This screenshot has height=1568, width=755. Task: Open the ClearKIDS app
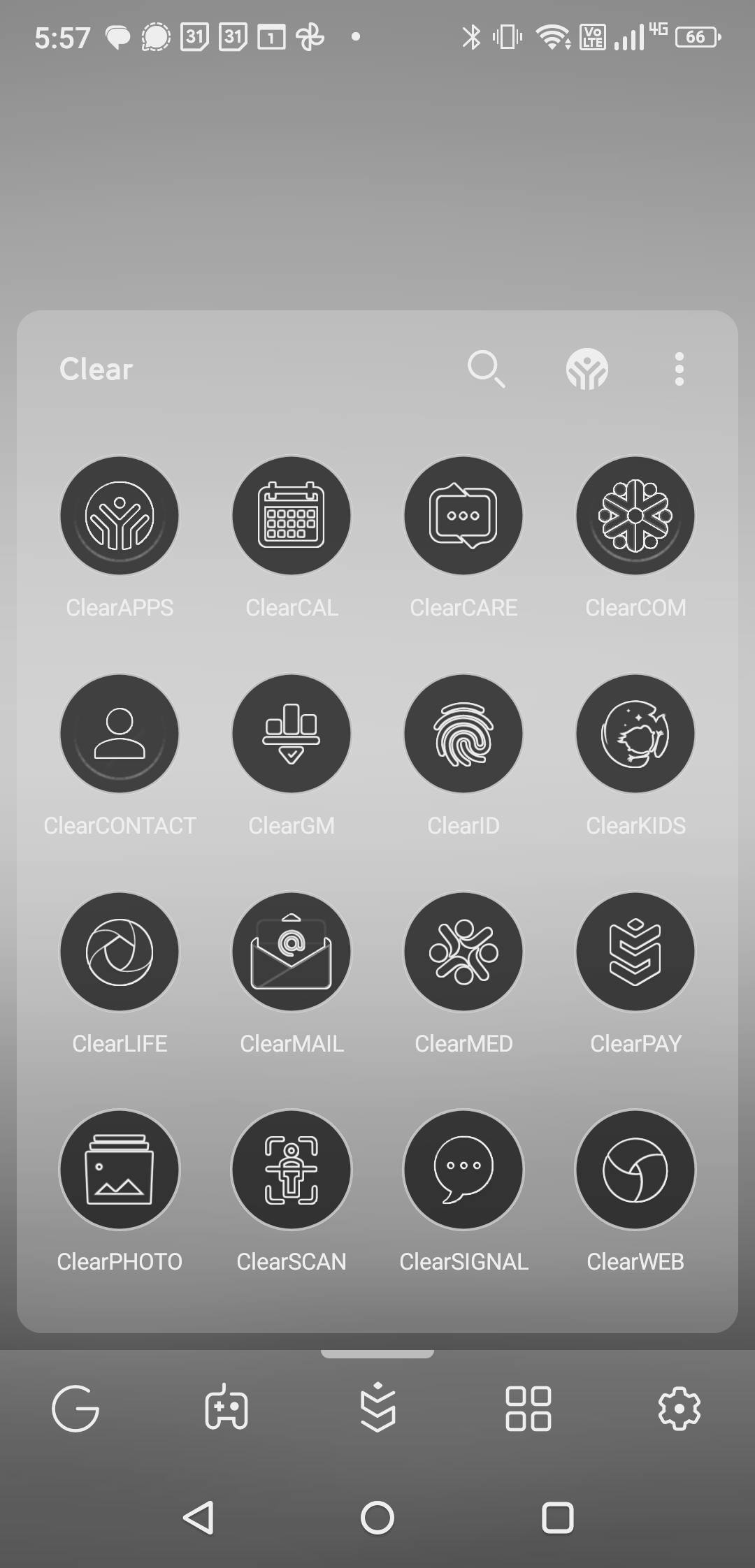(635, 734)
